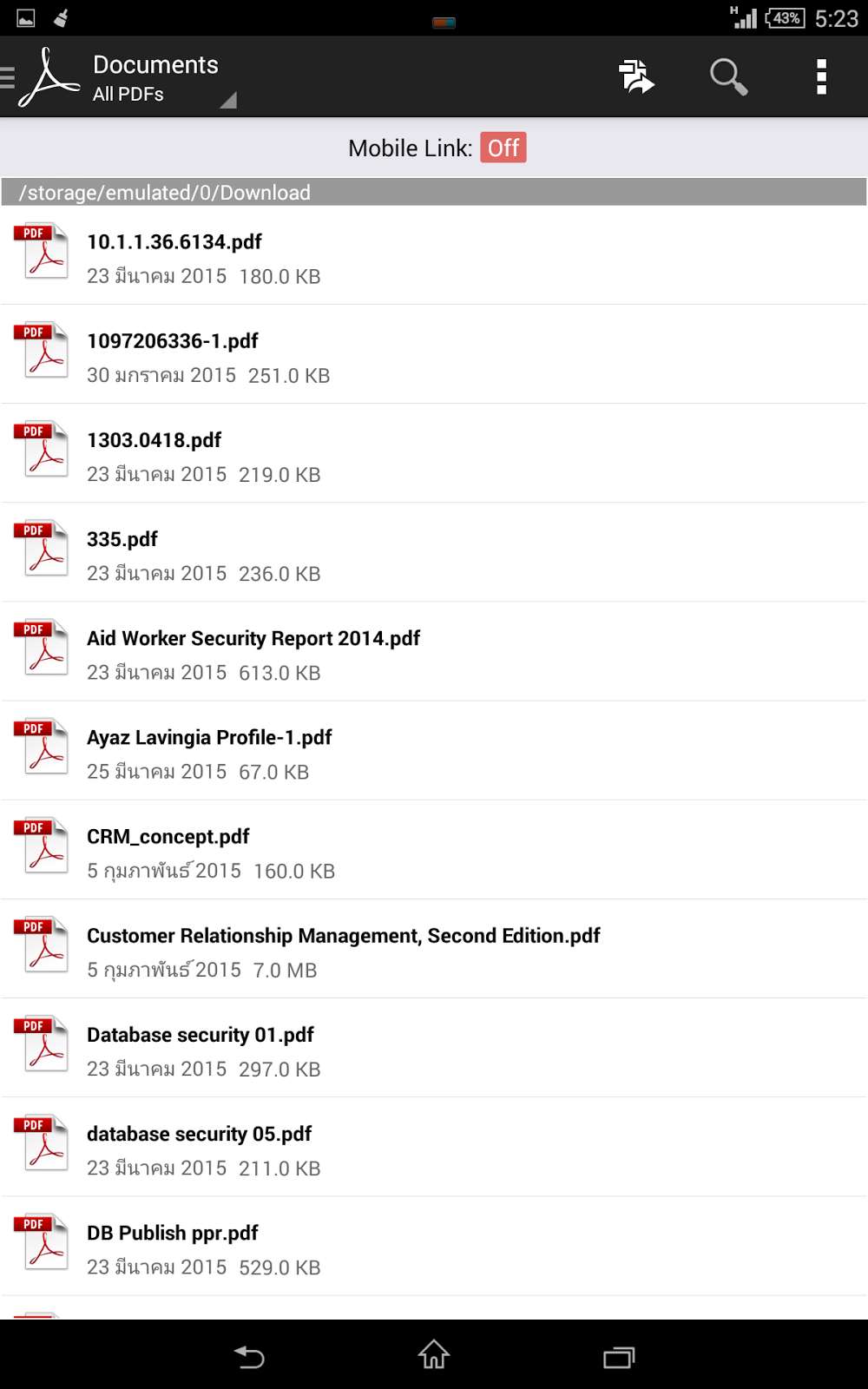Open the overflow menu

821,76
